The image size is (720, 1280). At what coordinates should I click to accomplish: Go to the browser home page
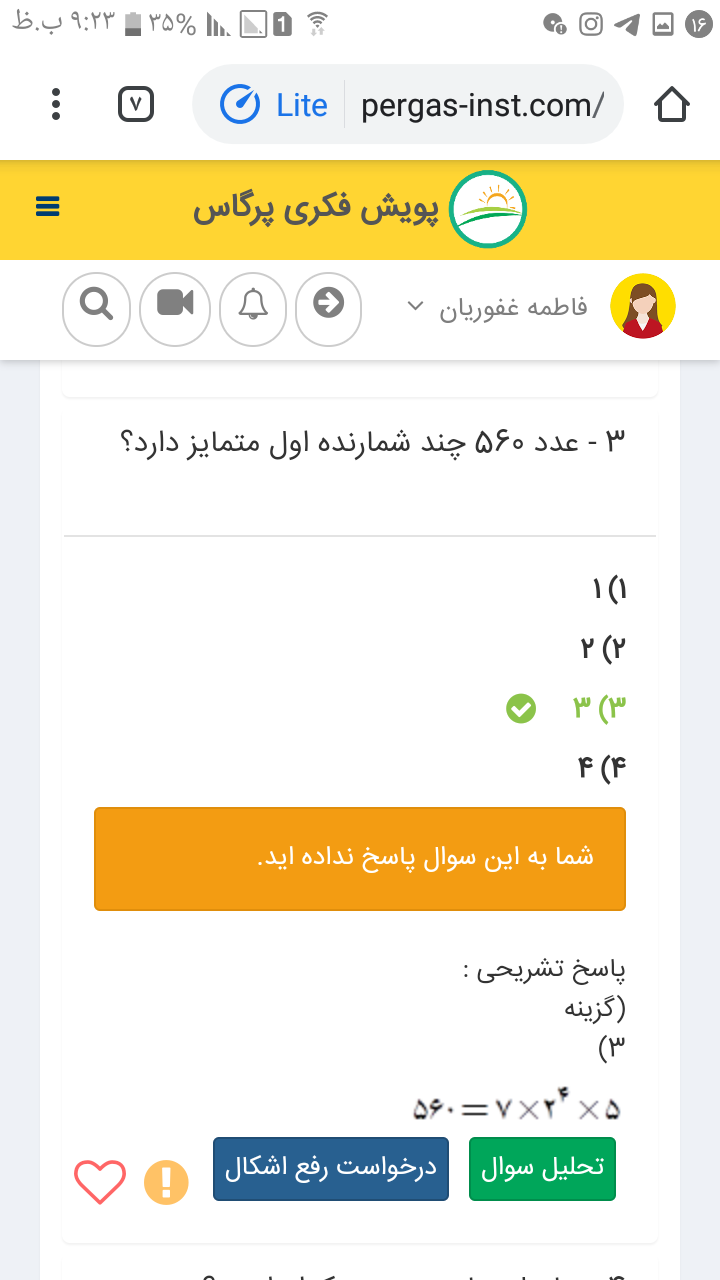tap(671, 104)
